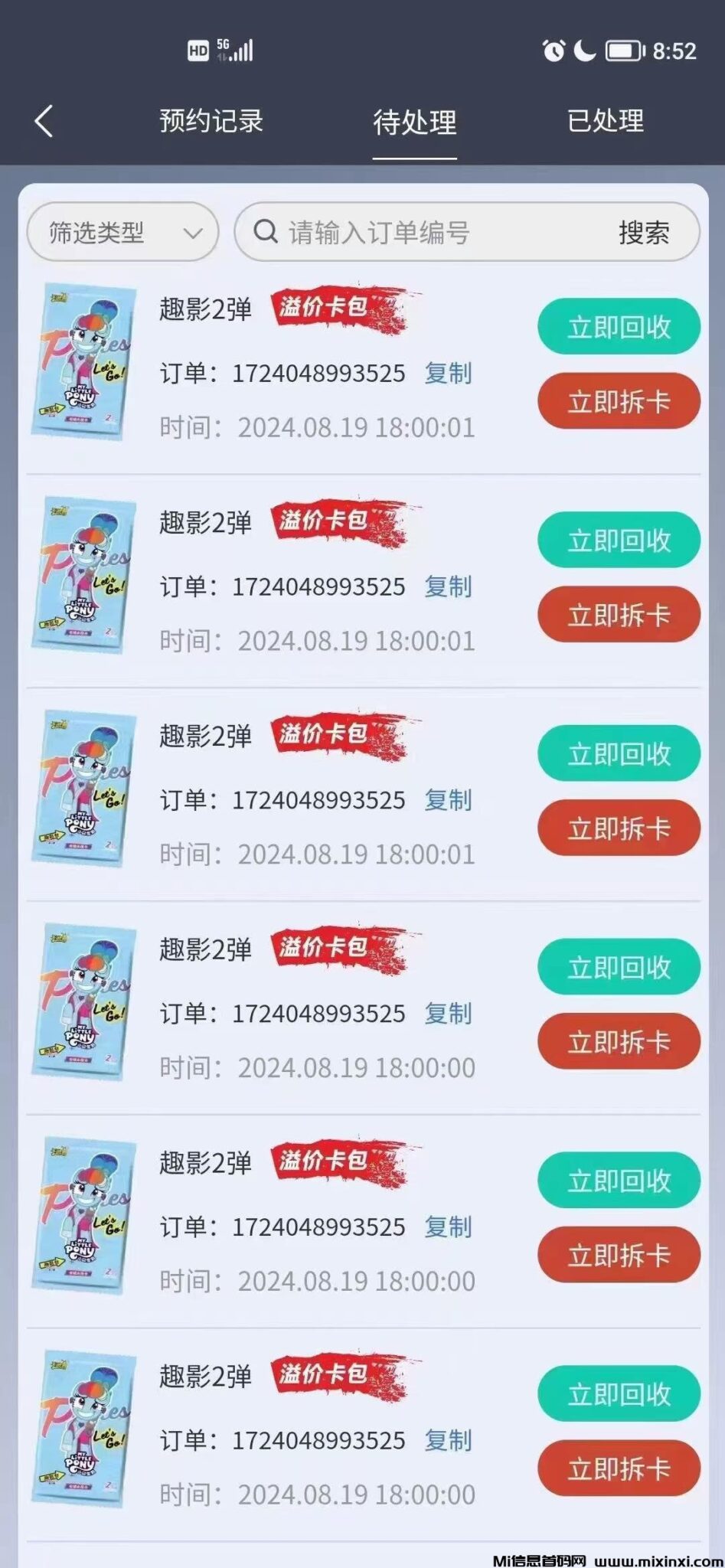Tap 立即拆卡 on the bottom order
725x1568 pixels.
[x=617, y=1468]
